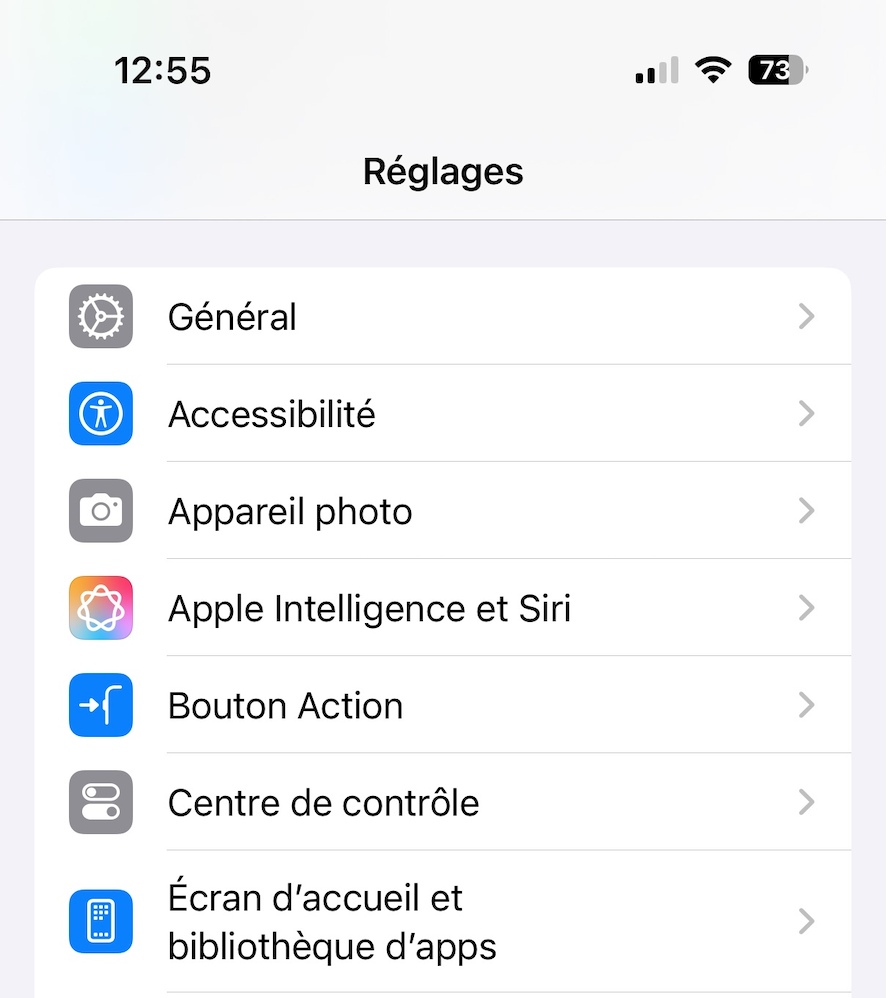The width and height of the screenshot is (892, 998).
Task: Open the Général settings row
Action: tap(442, 317)
